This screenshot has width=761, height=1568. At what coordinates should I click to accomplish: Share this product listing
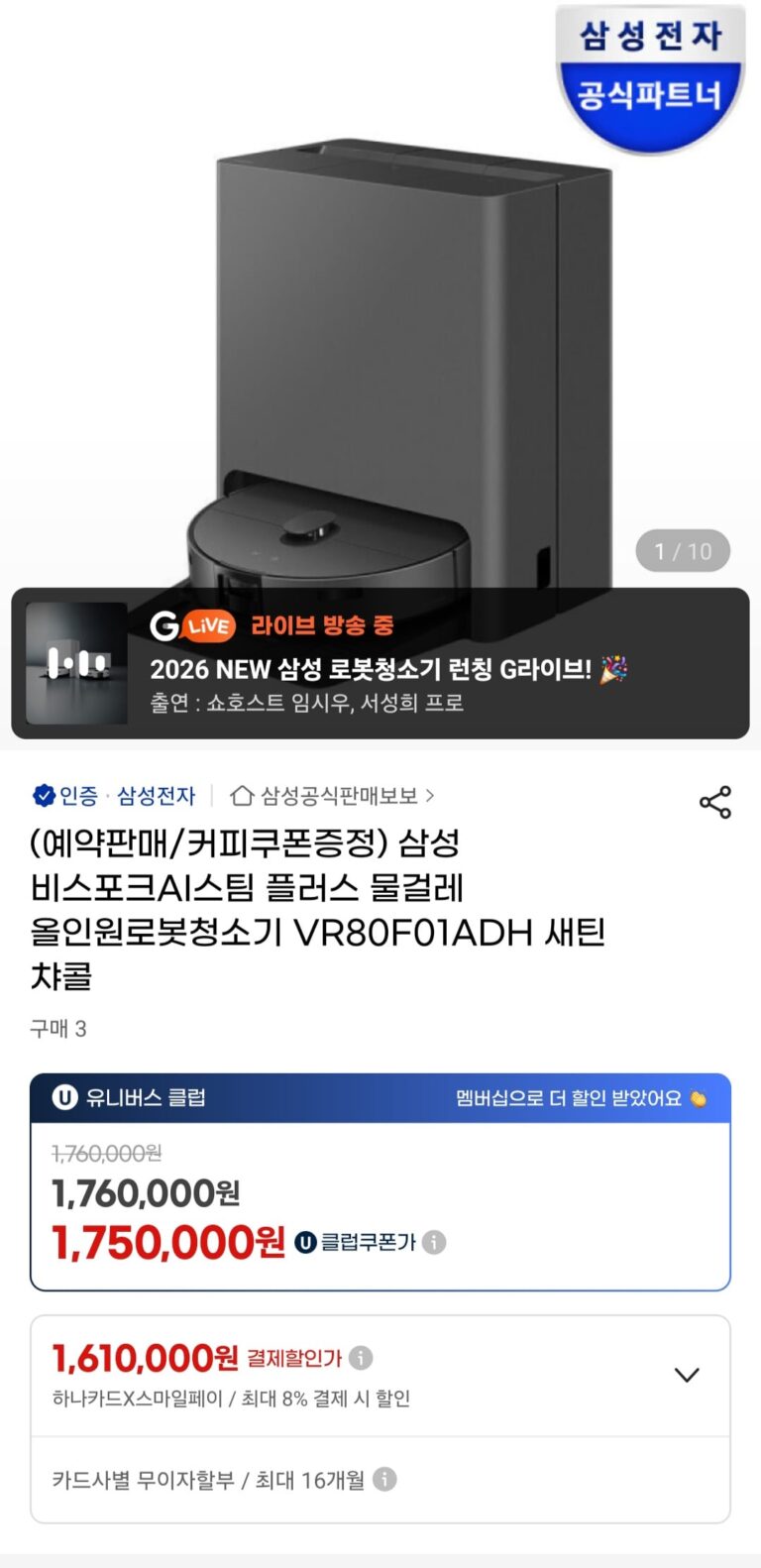pyautogui.click(x=714, y=802)
